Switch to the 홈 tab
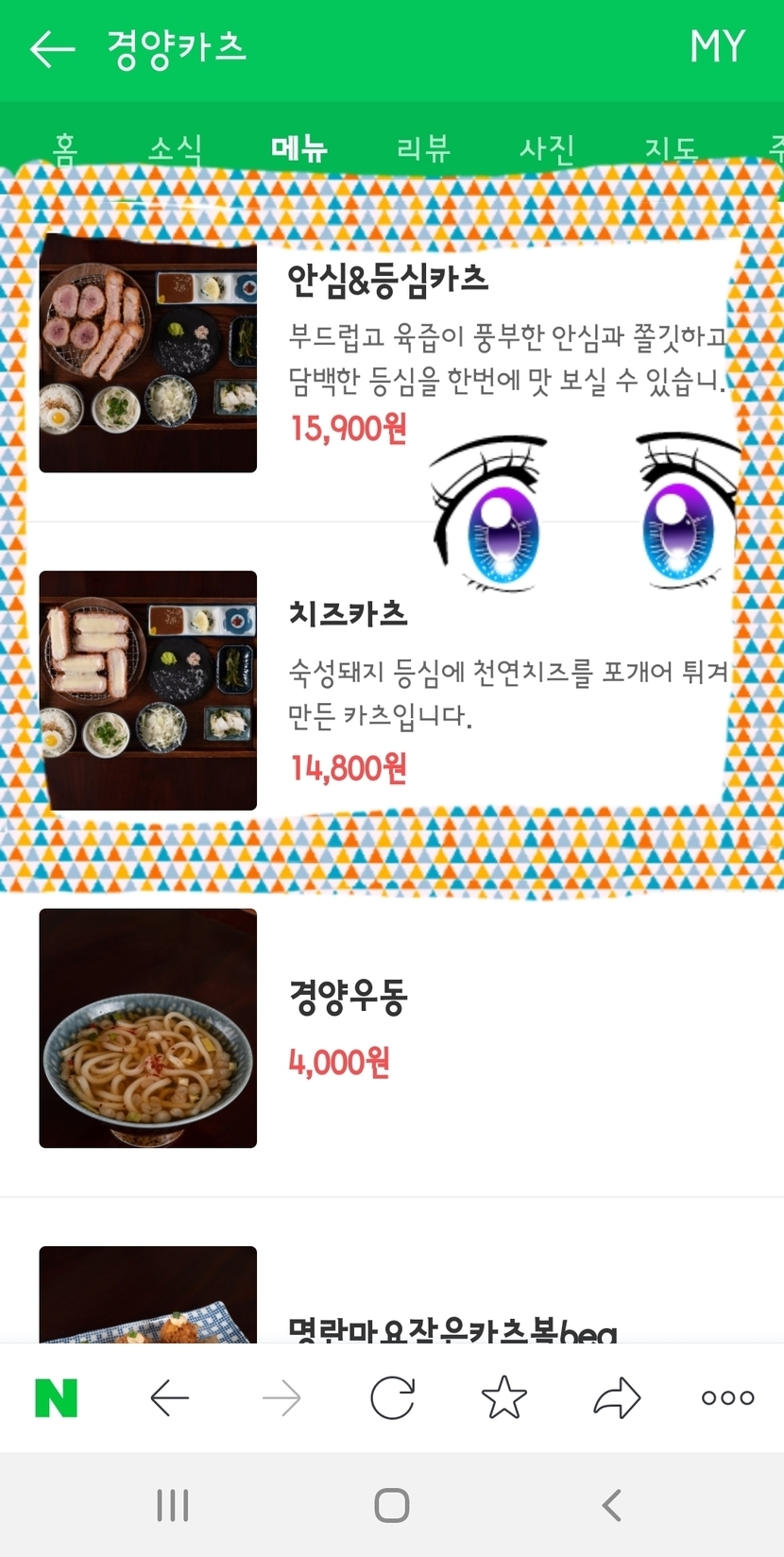Image resolution: width=784 pixels, height=1557 pixels. (65, 148)
